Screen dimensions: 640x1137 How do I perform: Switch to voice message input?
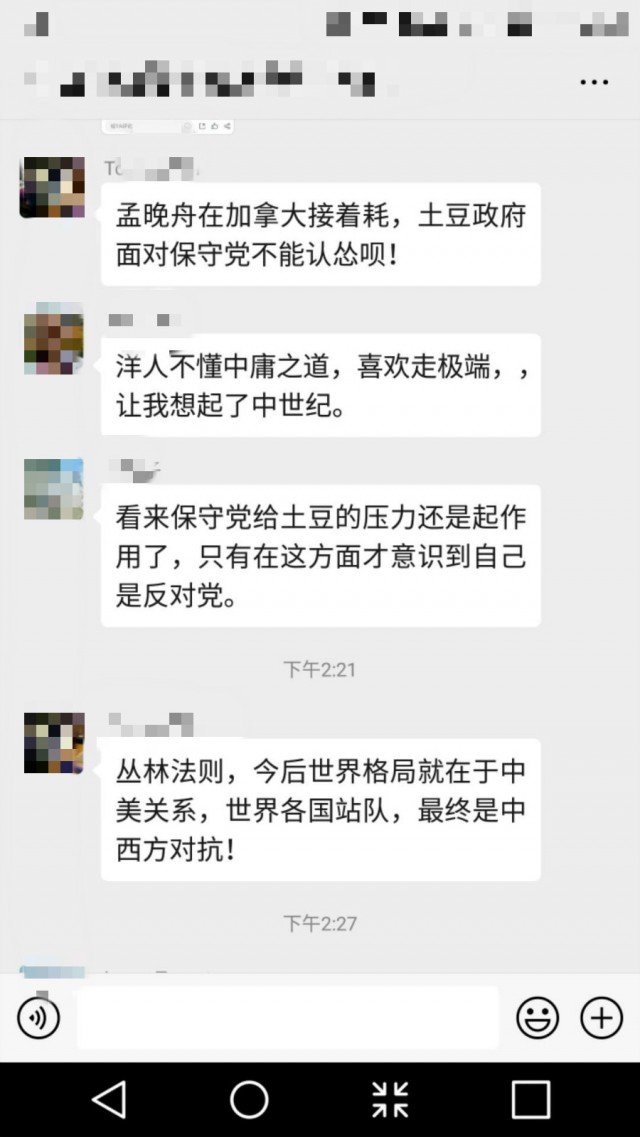click(38, 1018)
